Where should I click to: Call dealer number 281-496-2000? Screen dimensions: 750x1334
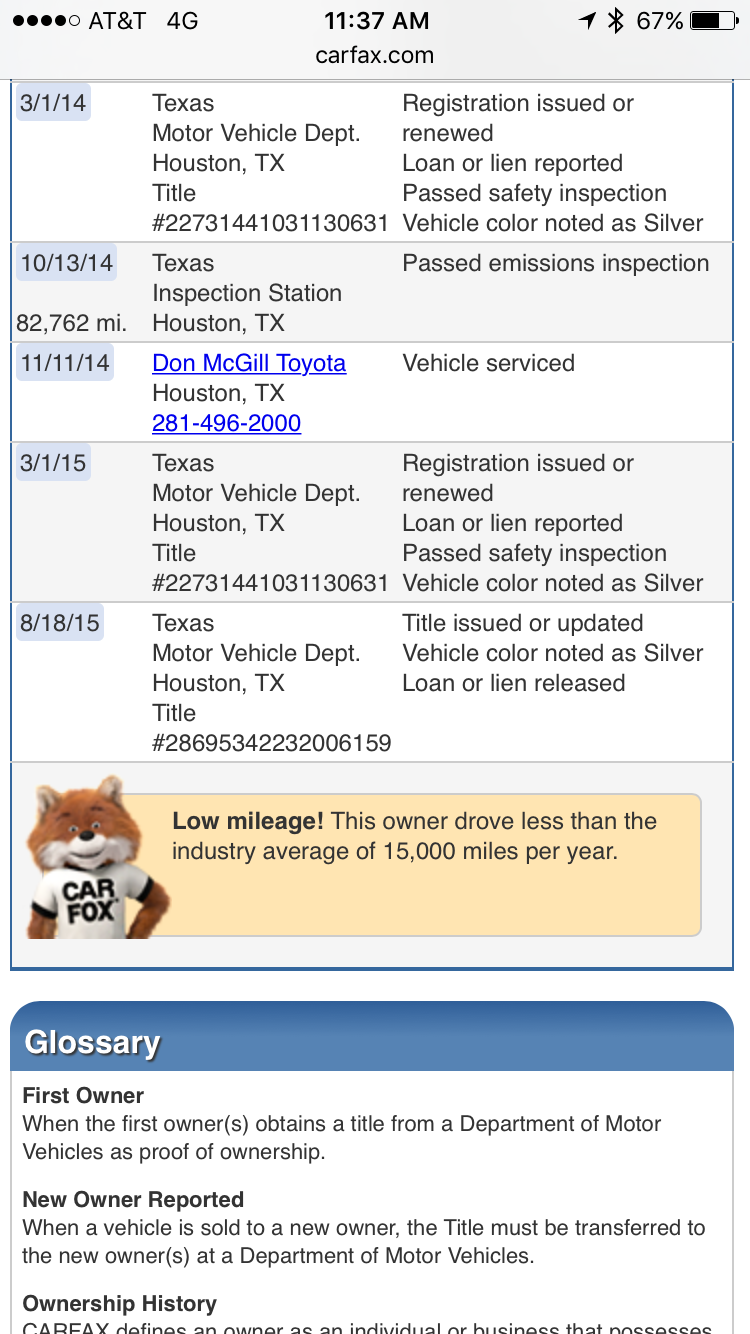coord(226,423)
